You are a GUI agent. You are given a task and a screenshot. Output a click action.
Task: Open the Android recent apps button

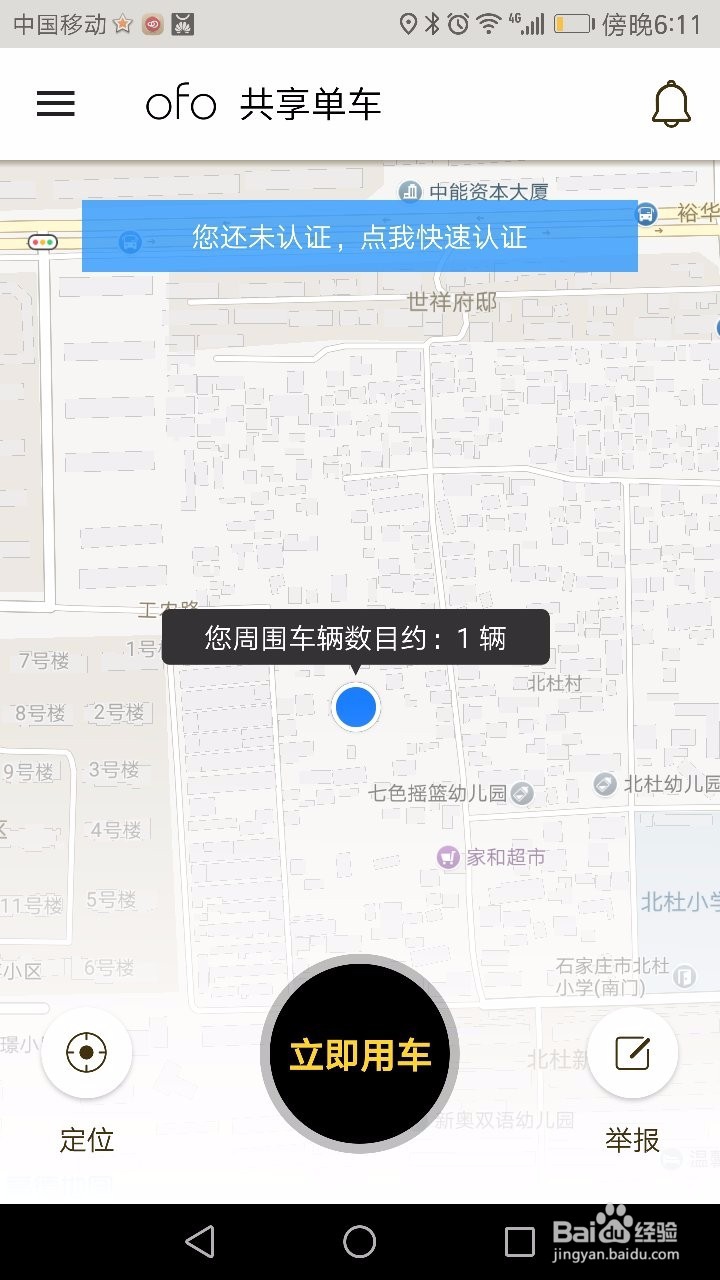pos(519,1244)
